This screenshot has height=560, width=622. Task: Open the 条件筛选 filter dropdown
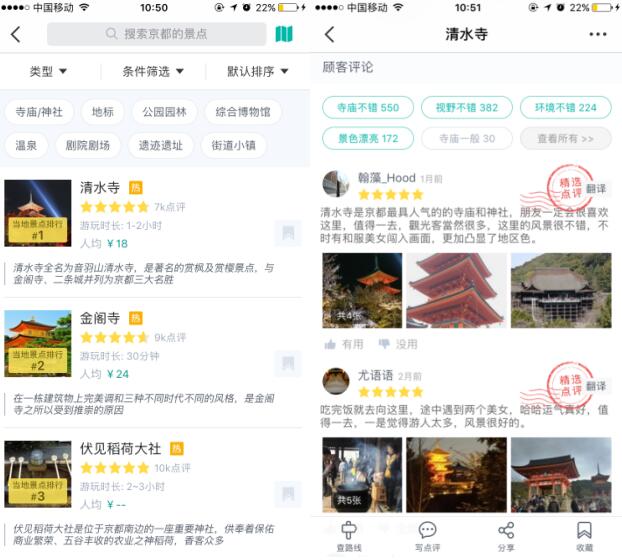tap(153, 72)
